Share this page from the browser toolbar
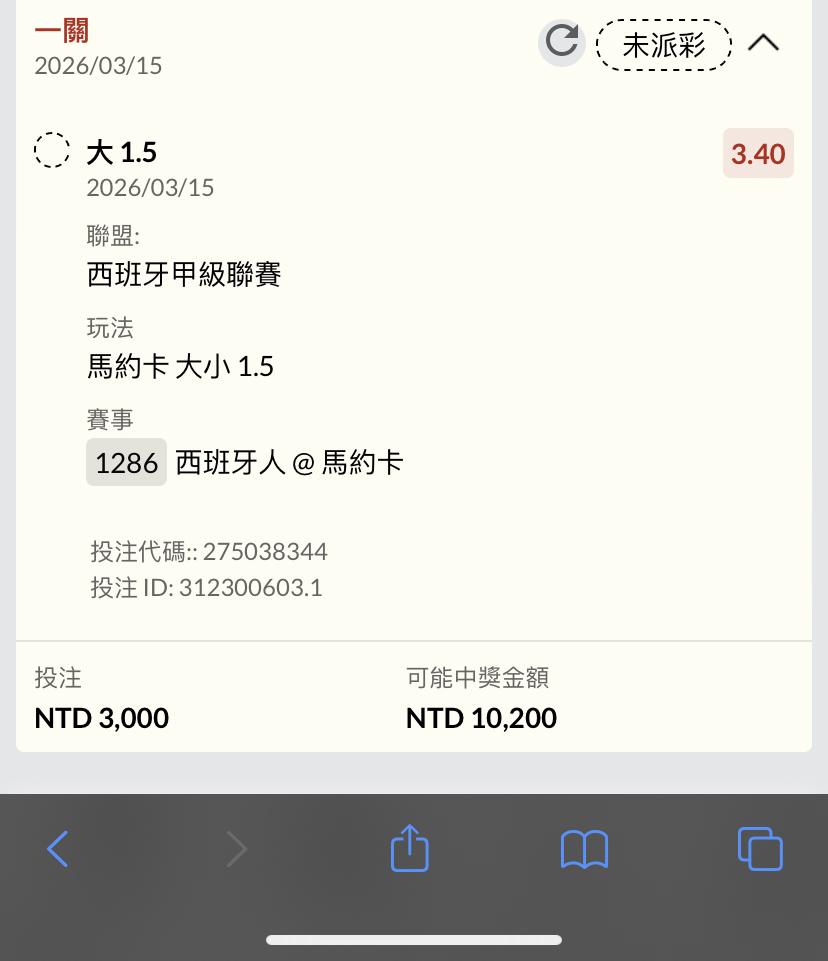Viewport: 828px width, 961px height. (409, 848)
